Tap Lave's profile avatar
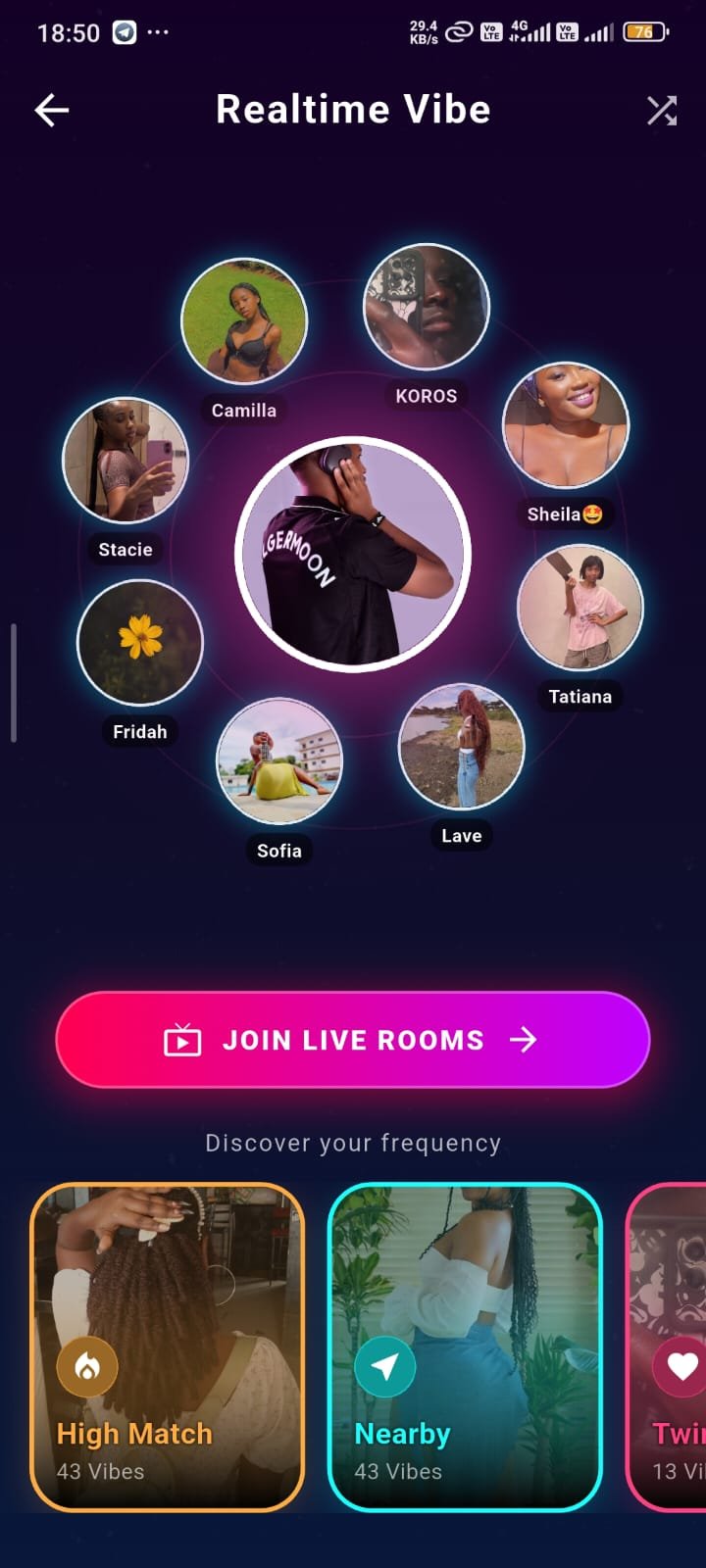This screenshot has width=706, height=1568. pyautogui.click(x=461, y=748)
